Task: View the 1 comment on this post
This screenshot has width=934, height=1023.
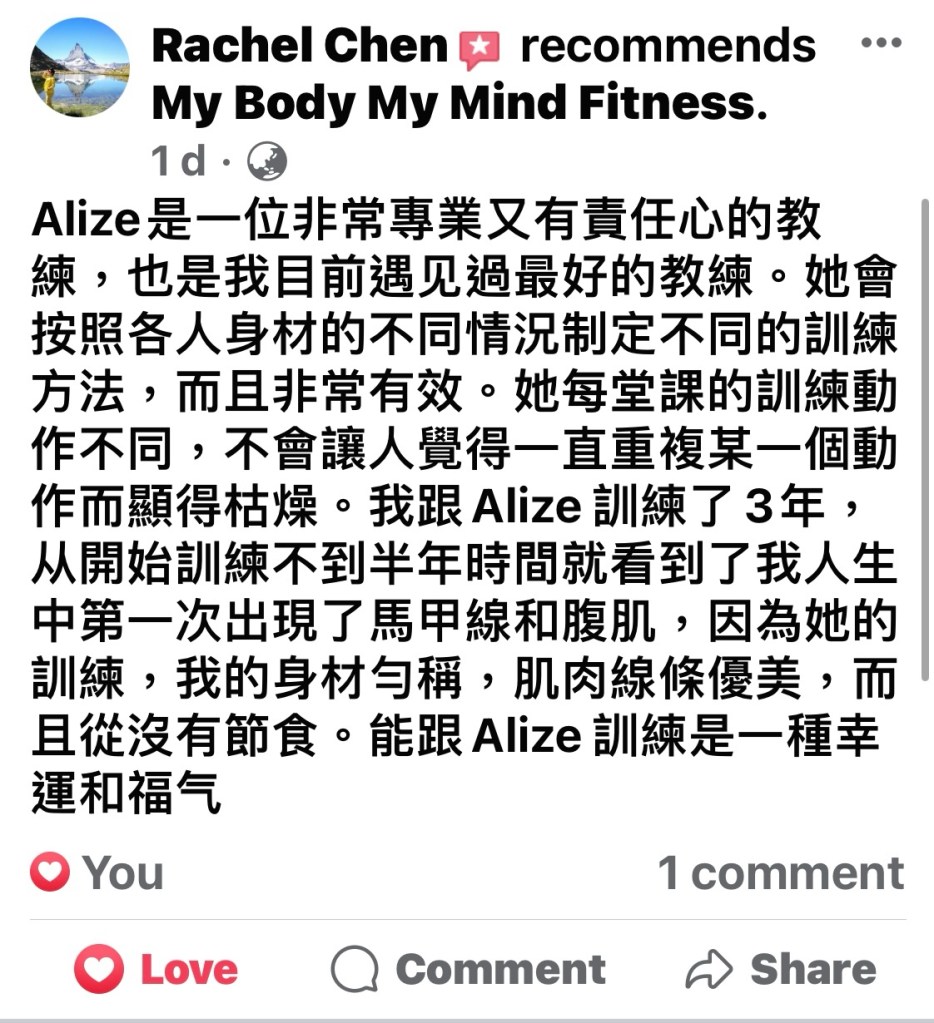Action: point(780,873)
